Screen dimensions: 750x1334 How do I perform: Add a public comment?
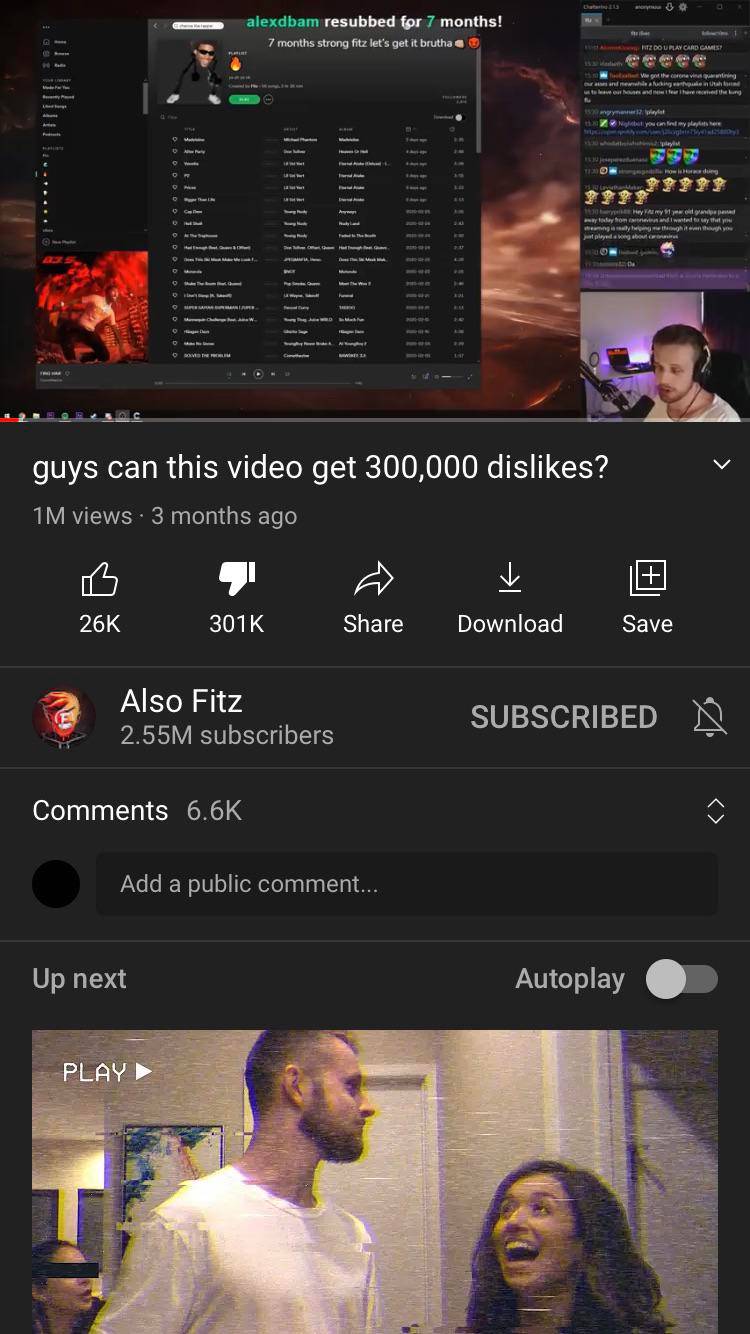point(406,884)
